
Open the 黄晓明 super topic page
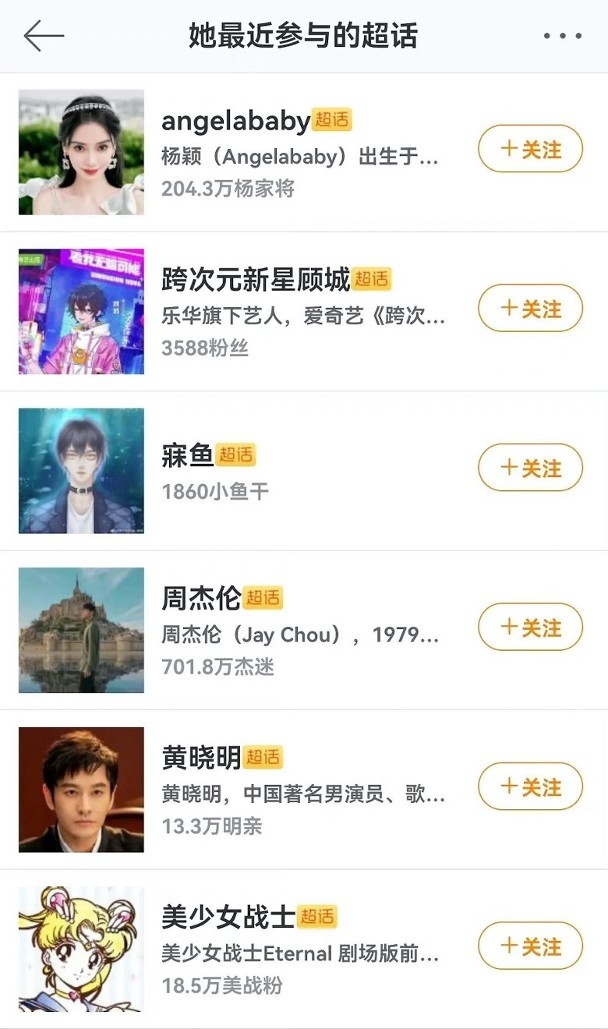click(x=201, y=758)
